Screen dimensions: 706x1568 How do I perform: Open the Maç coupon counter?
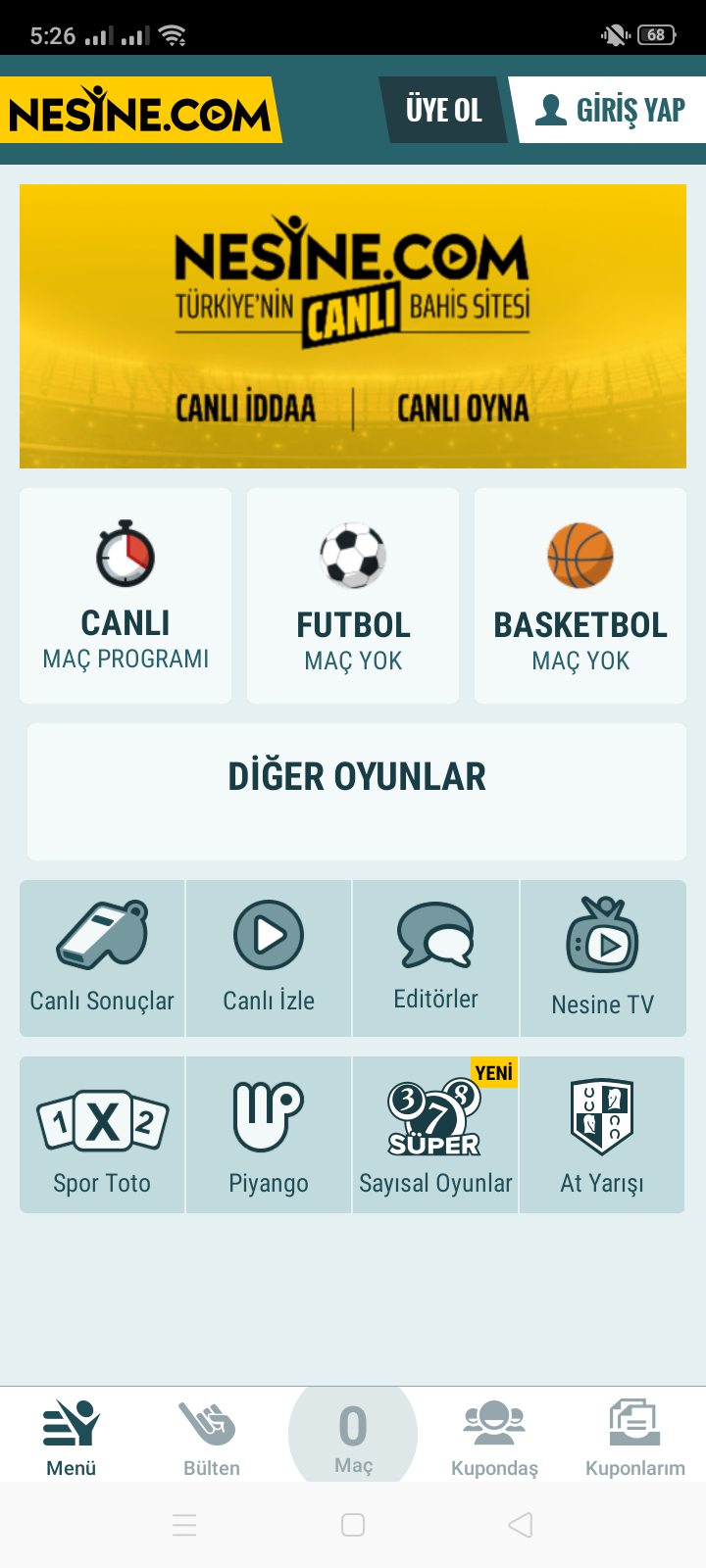353,1436
